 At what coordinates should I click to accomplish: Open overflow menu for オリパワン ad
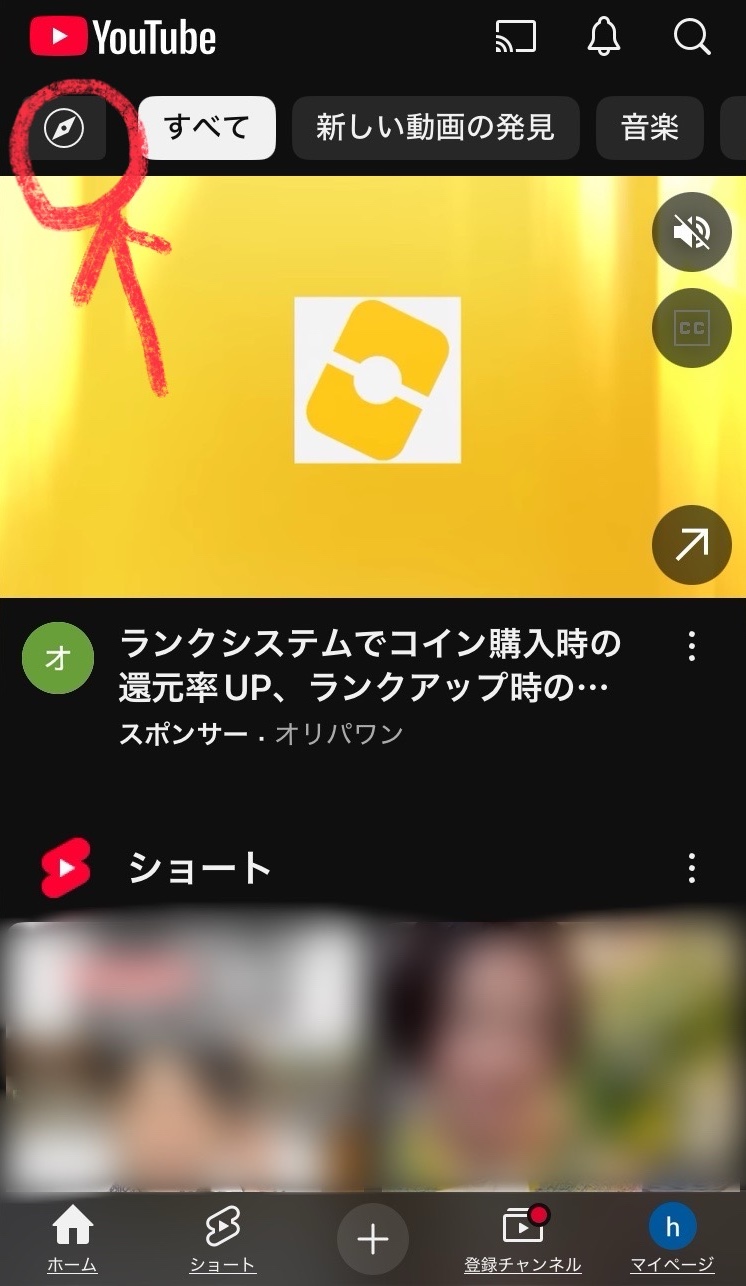click(x=692, y=647)
